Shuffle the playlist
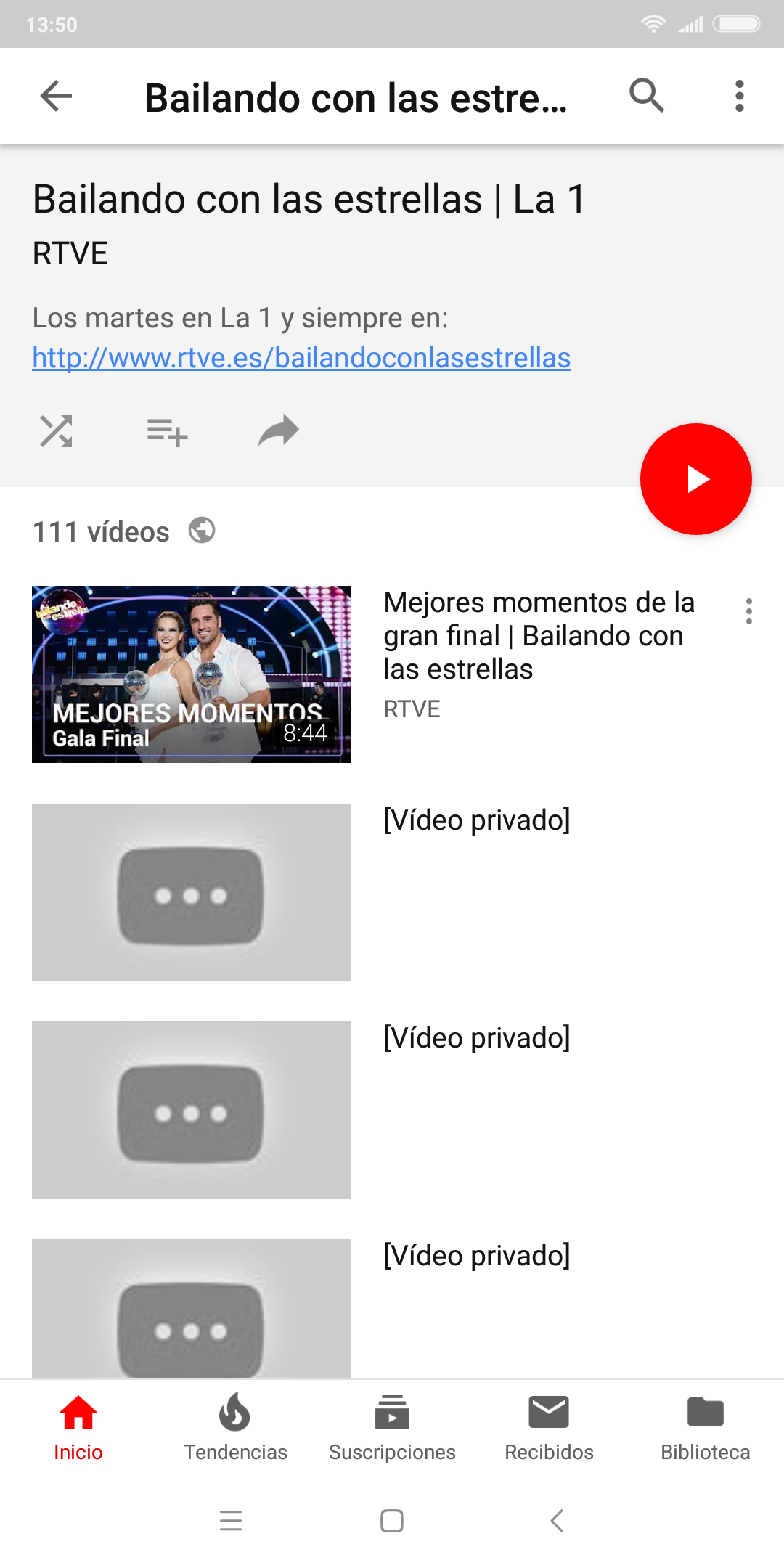The width and height of the screenshot is (784, 1568). (x=56, y=431)
